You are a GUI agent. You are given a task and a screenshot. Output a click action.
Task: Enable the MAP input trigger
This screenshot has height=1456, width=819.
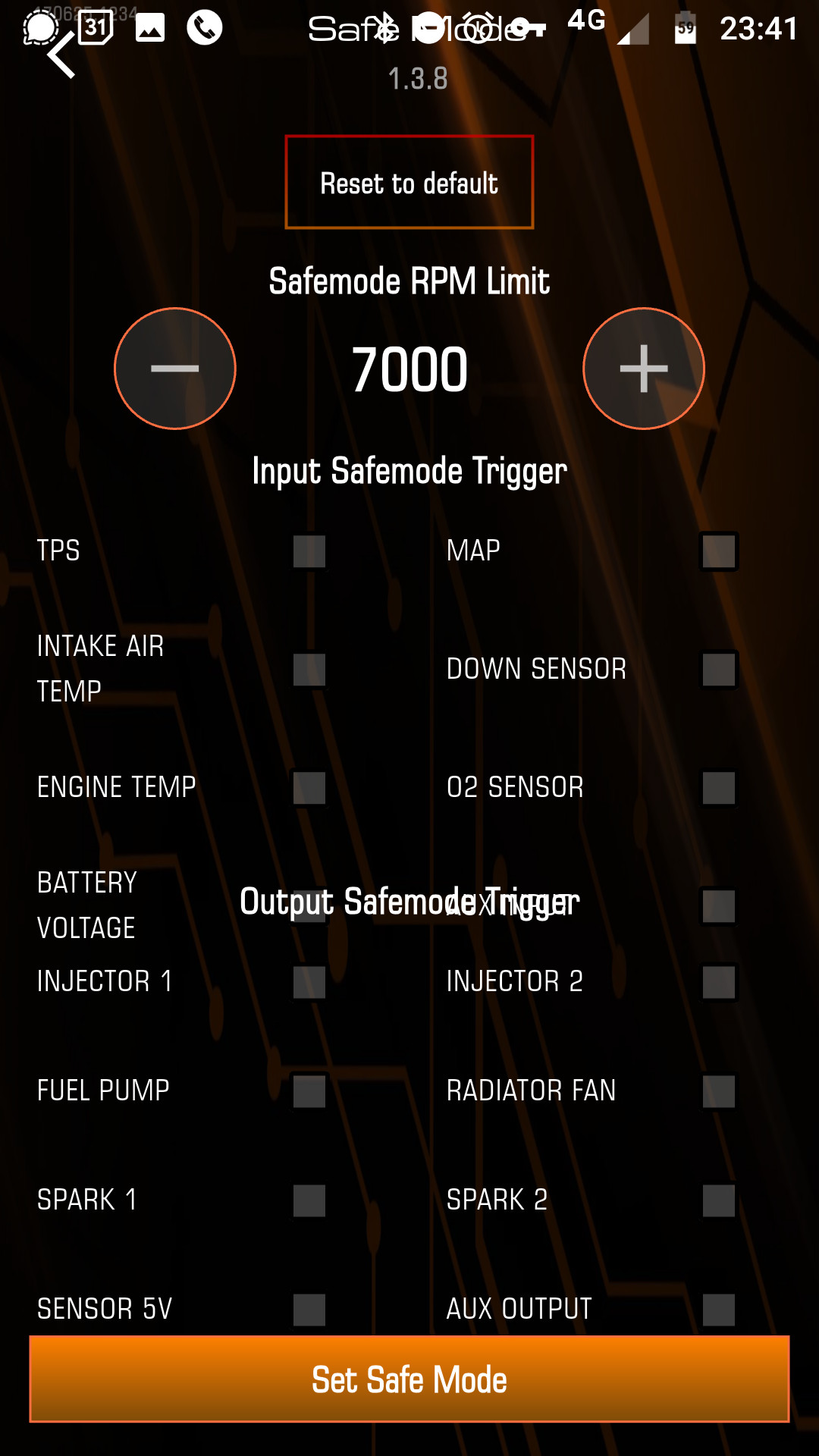coord(719,551)
